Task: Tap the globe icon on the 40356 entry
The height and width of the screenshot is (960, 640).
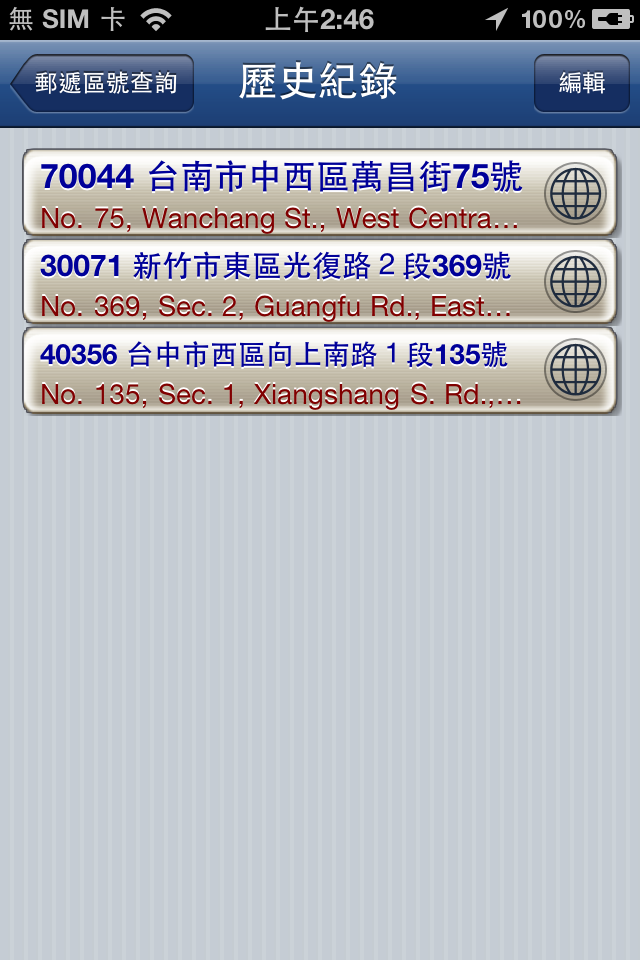Action: coord(576,370)
